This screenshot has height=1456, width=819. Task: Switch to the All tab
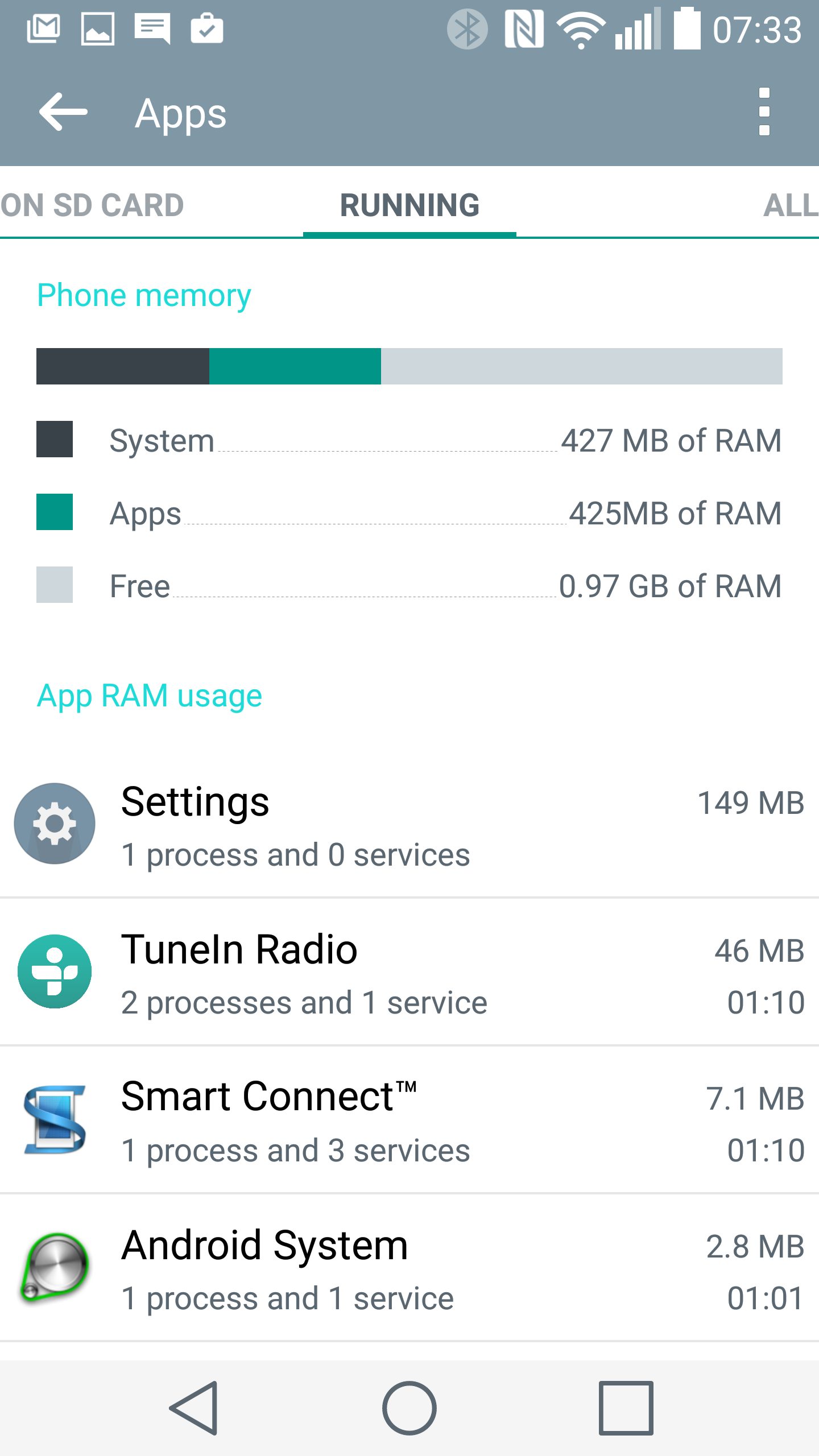point(791,205)
